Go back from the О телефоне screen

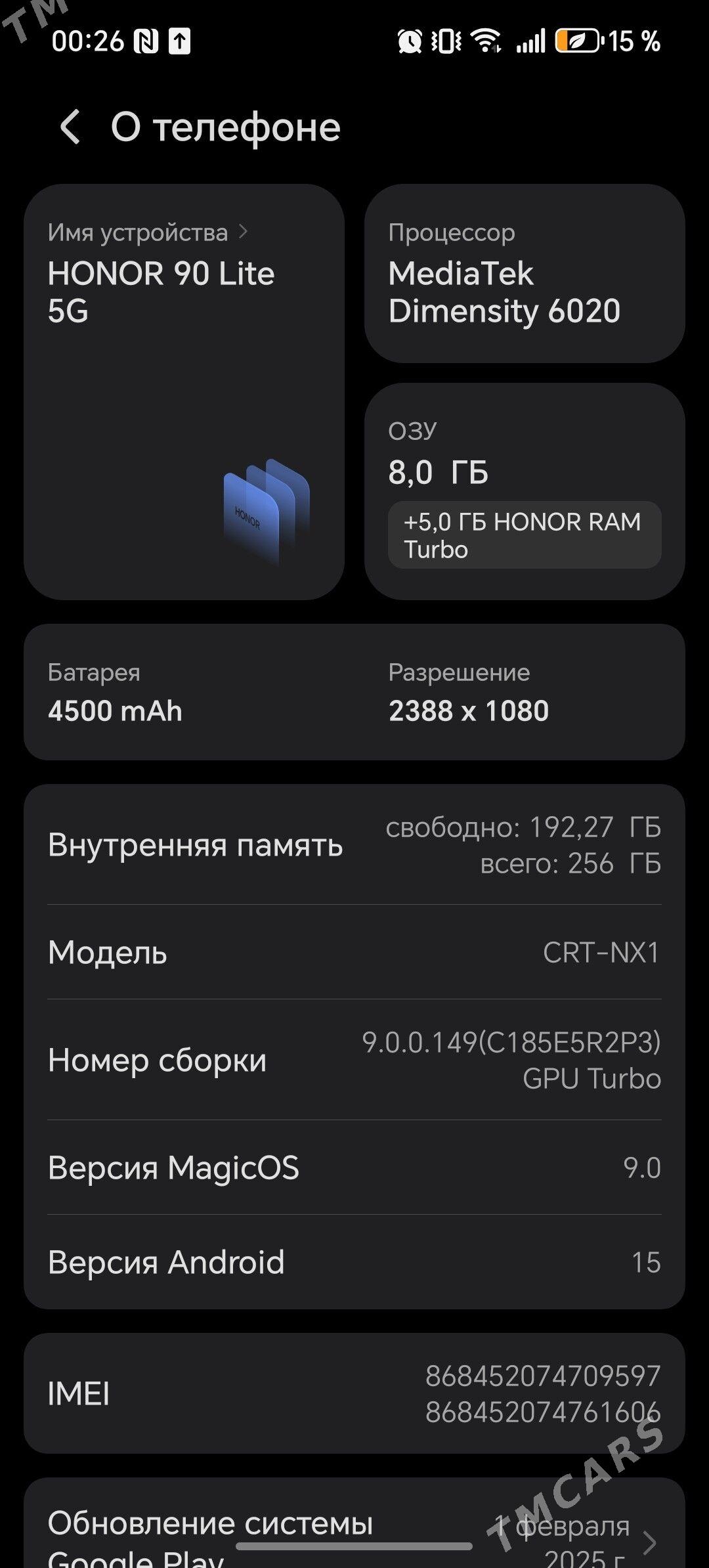[x=70, y=127]
